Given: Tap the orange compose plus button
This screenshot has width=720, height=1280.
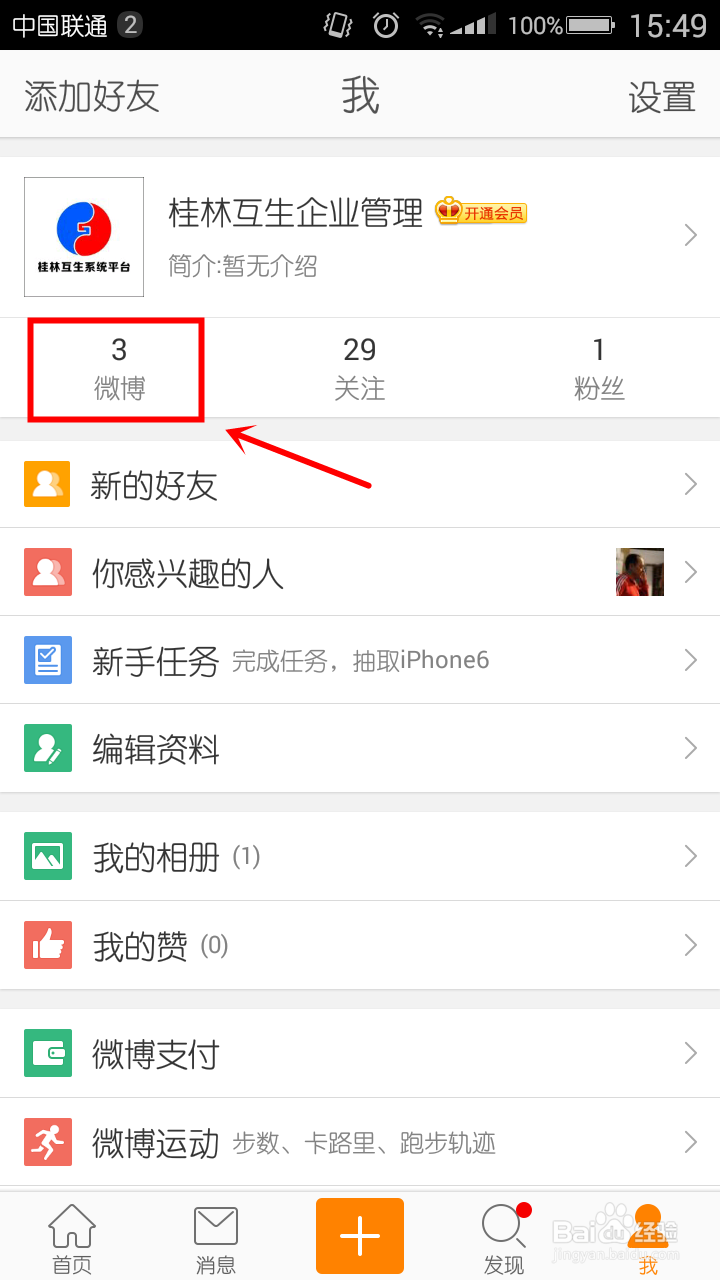Looking at the screenshot, I should (360, 1236).
